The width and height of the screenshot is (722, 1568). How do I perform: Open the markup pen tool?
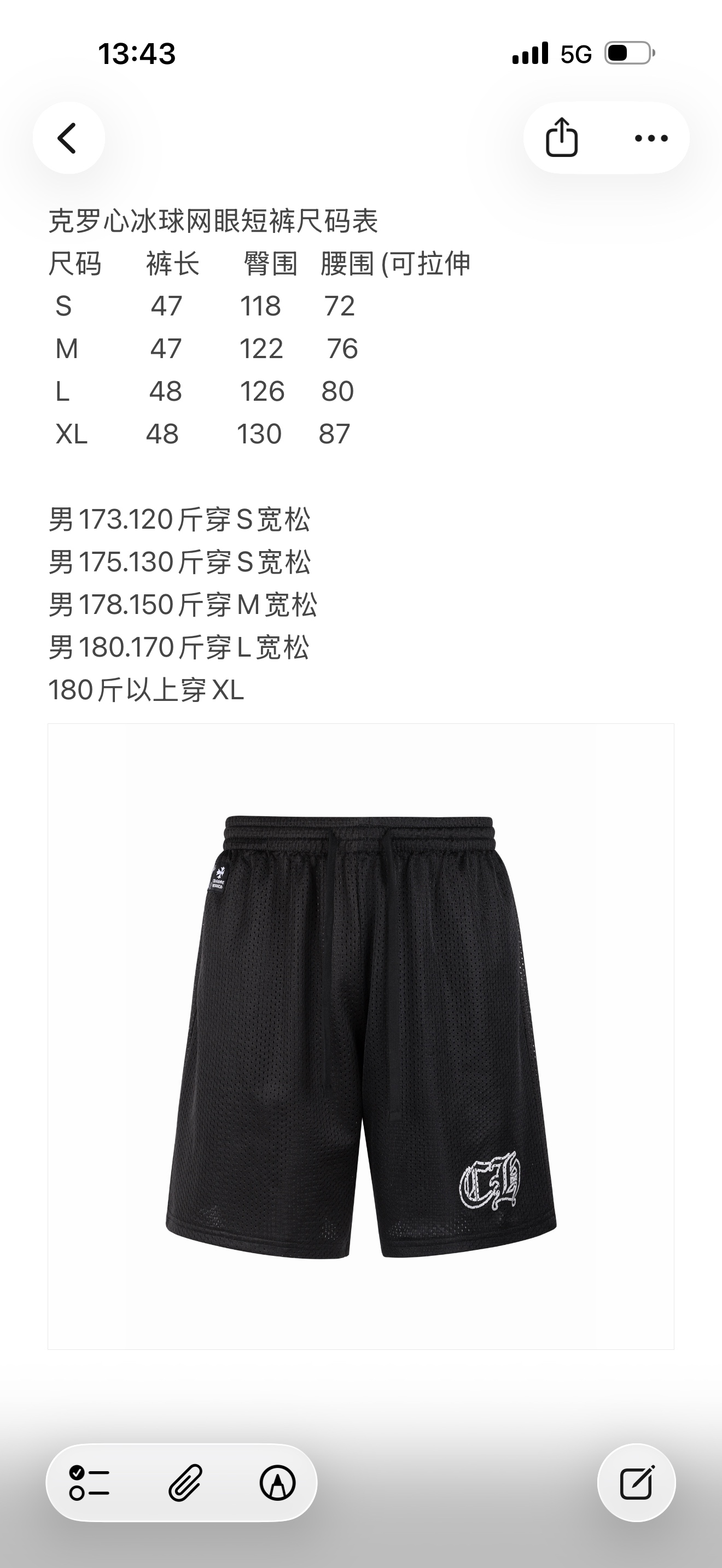[x=278, y=1482]
